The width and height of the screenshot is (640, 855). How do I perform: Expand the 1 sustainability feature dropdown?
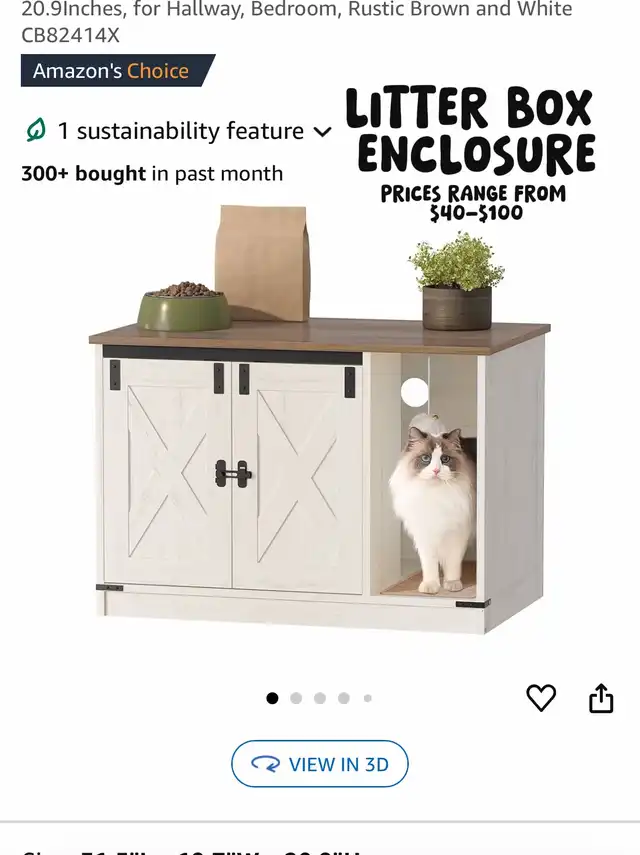tap(178, 131)
